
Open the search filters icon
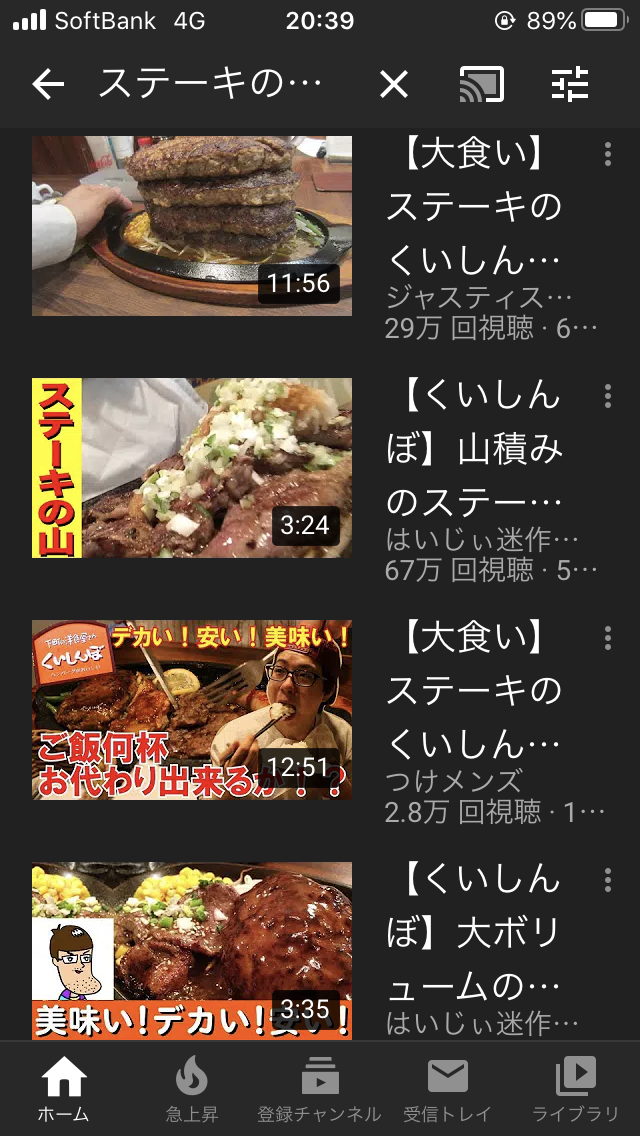click(571, 85)
